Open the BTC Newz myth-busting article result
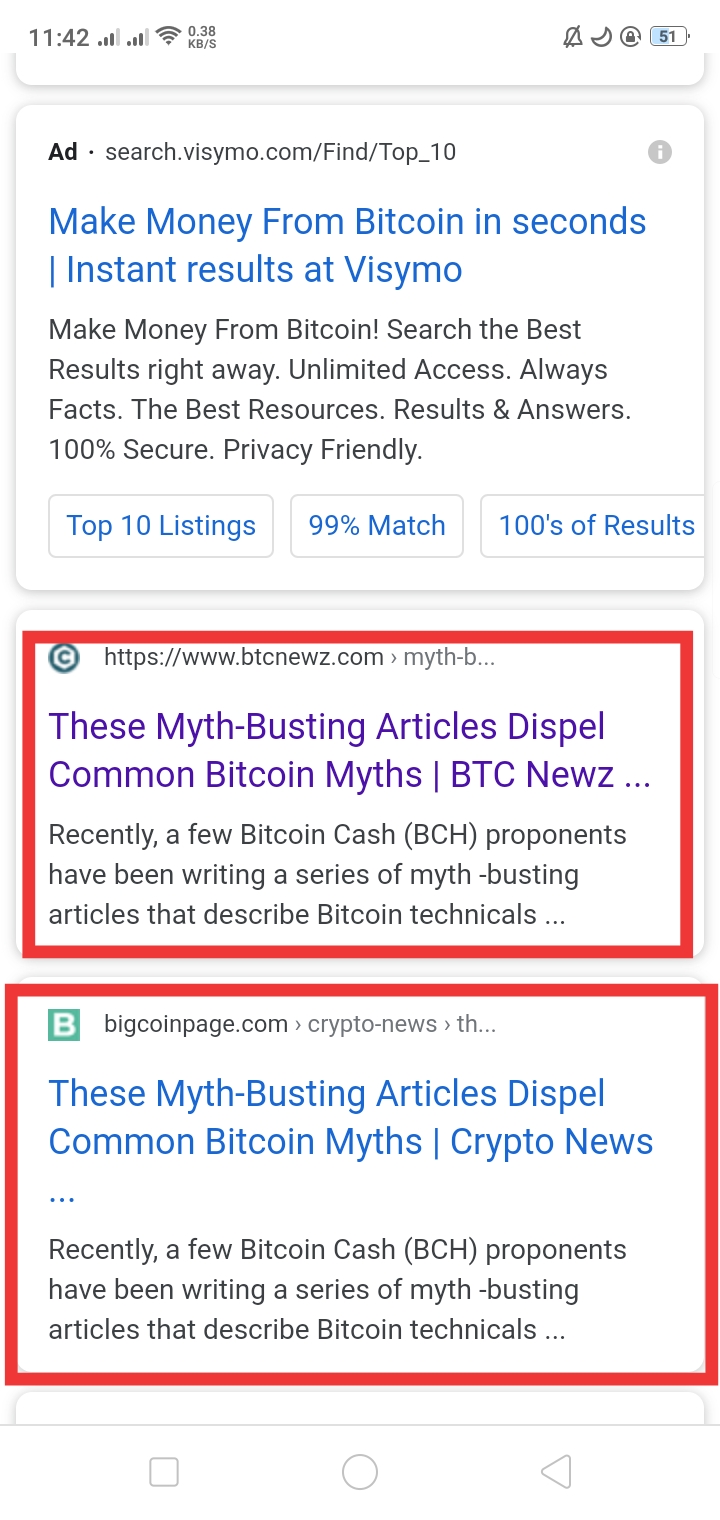Viewport: 720px width, 1520px height. coord(349,751)
